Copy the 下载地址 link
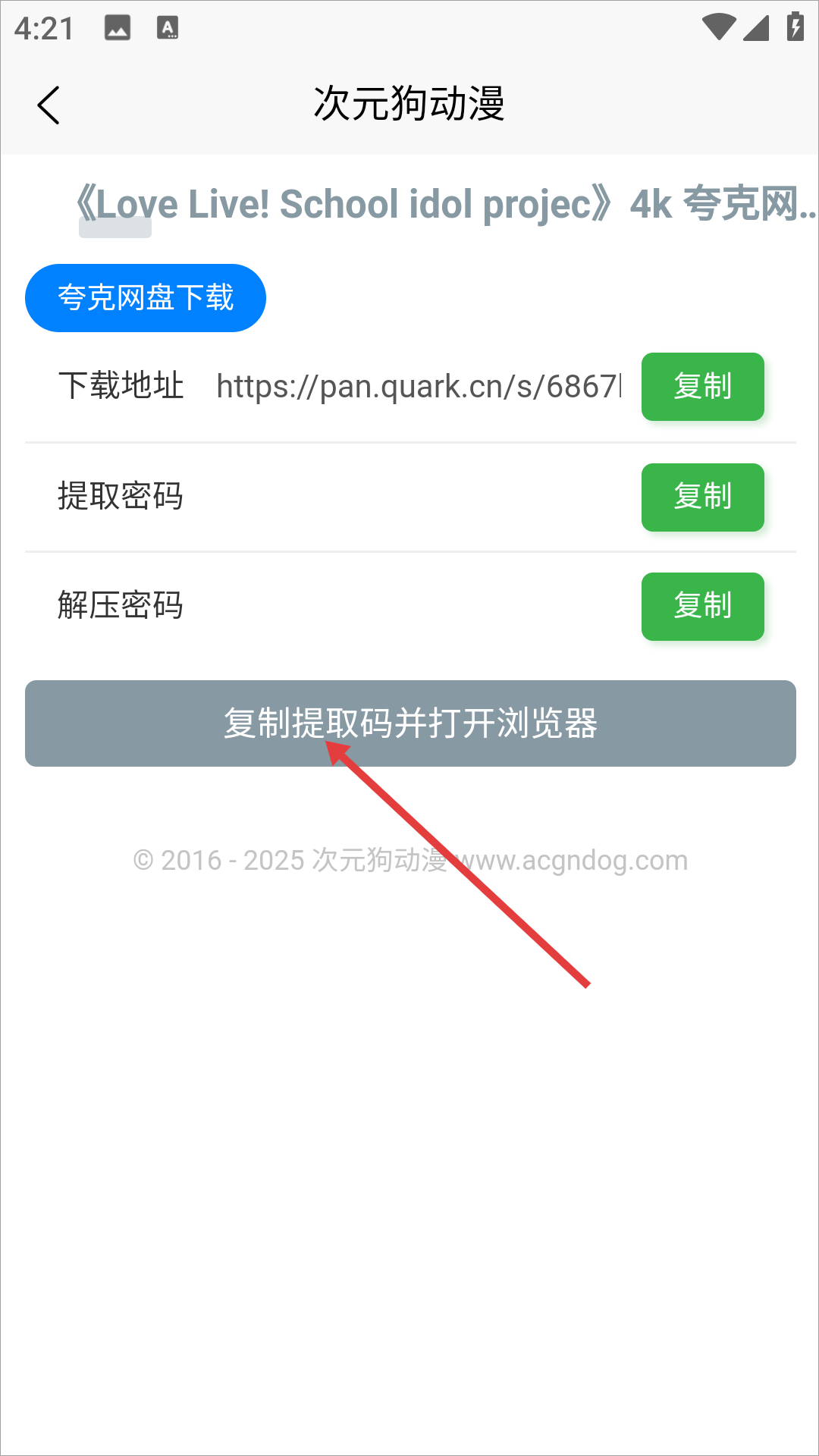This screenshot has width=819, height=1456. 702,387
